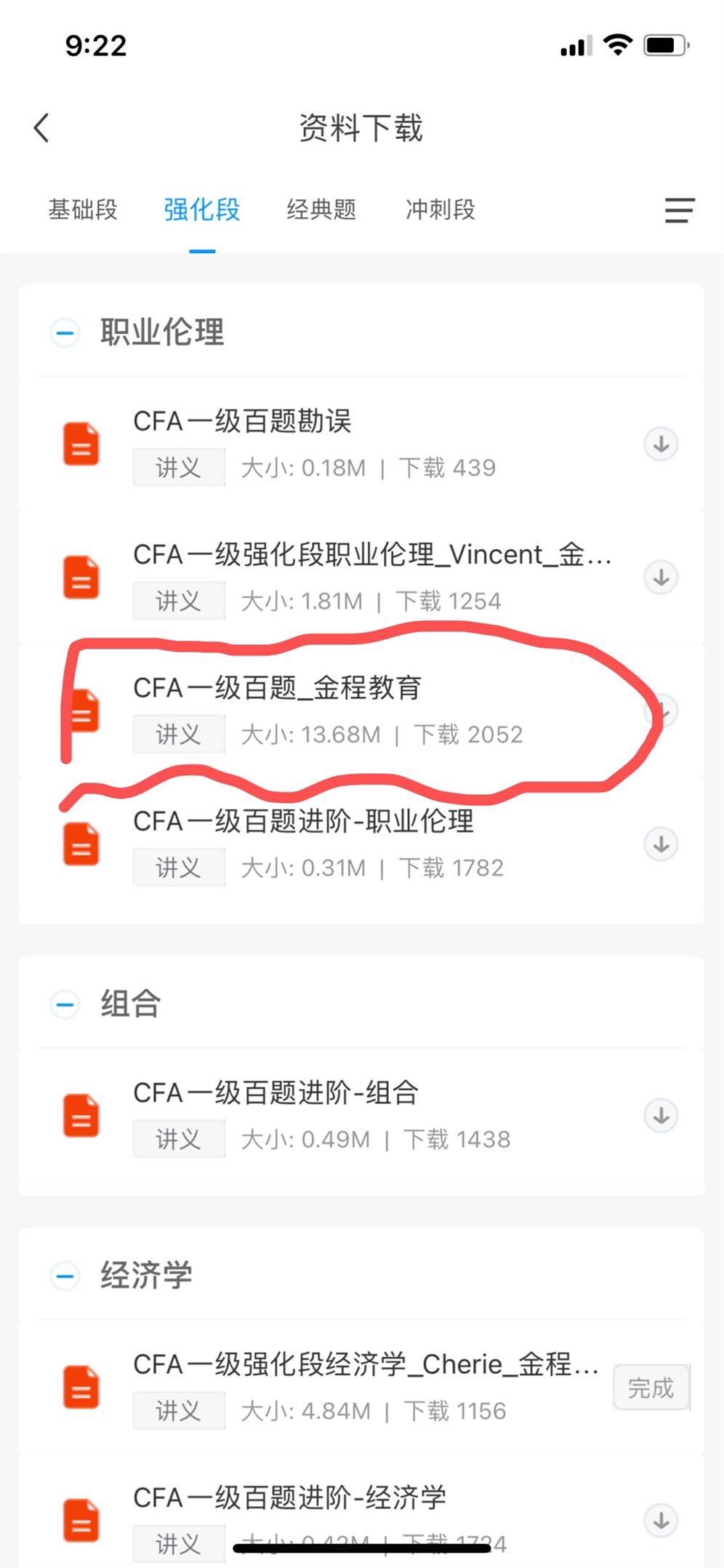The width and height of the screenshot is (724, 1568).
Task: Select the 强化段 tab
Action: (201, 209)
